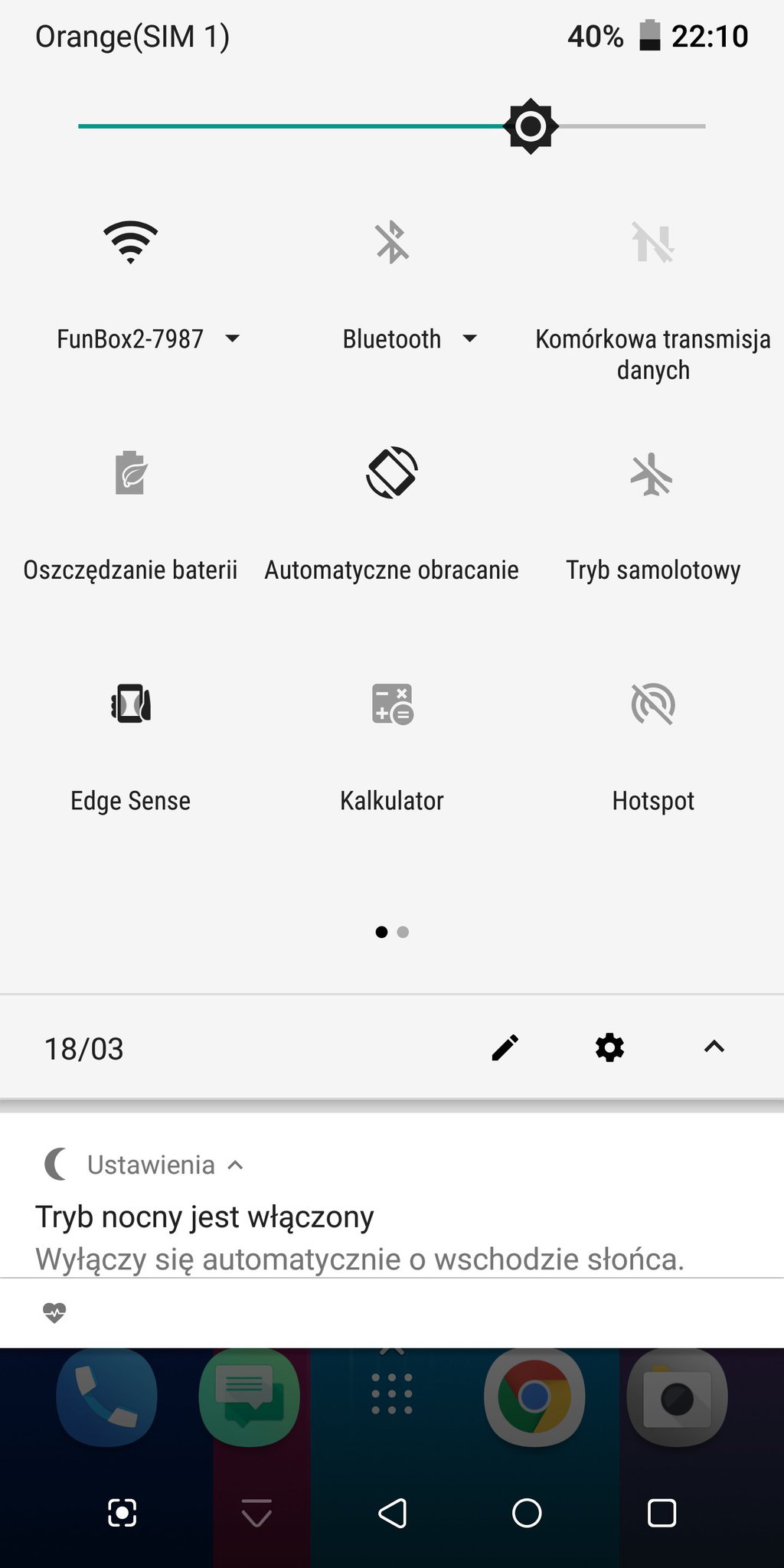Turn on the Hotspot tile

652,704
